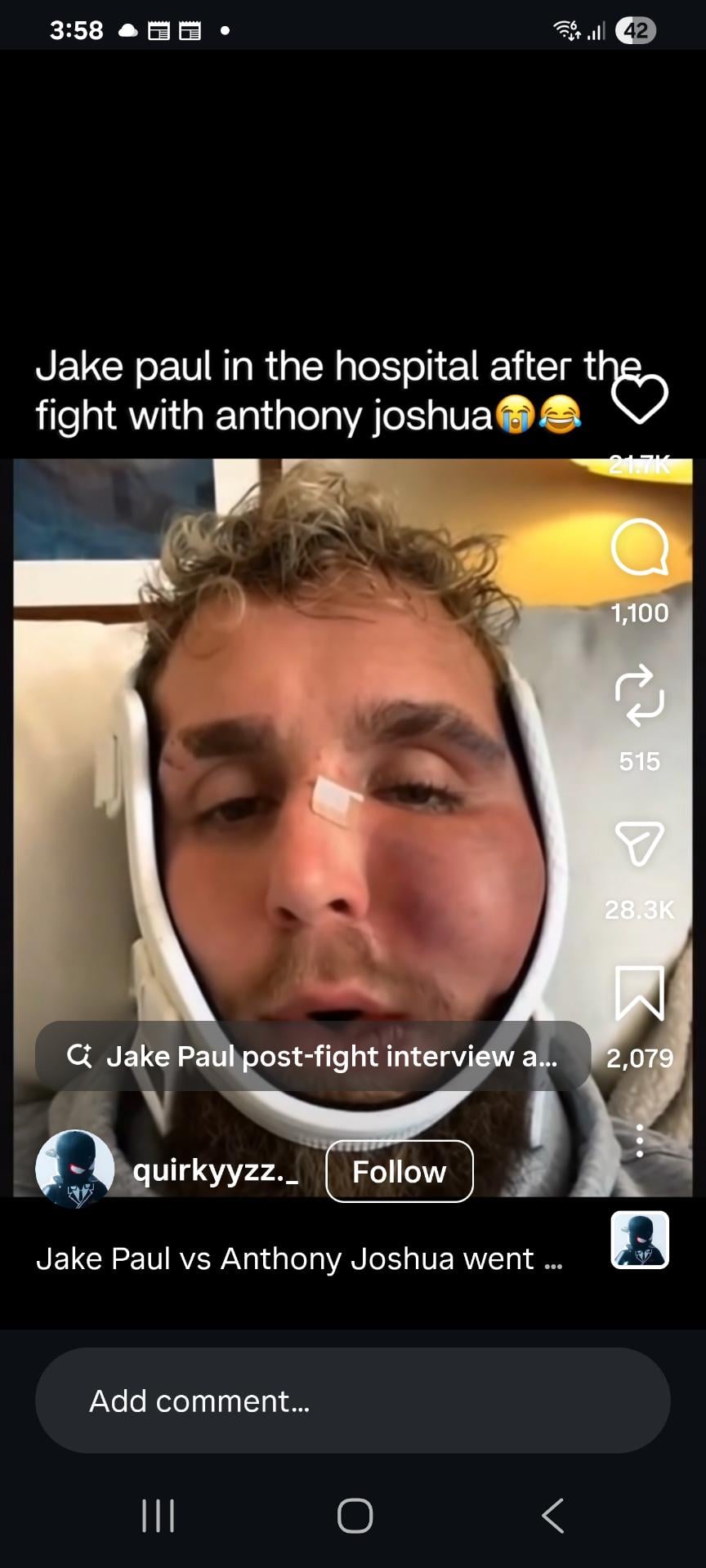Tap the Add comment field
Screen dimensions: 706x1568
click(x=352, y=1400)
